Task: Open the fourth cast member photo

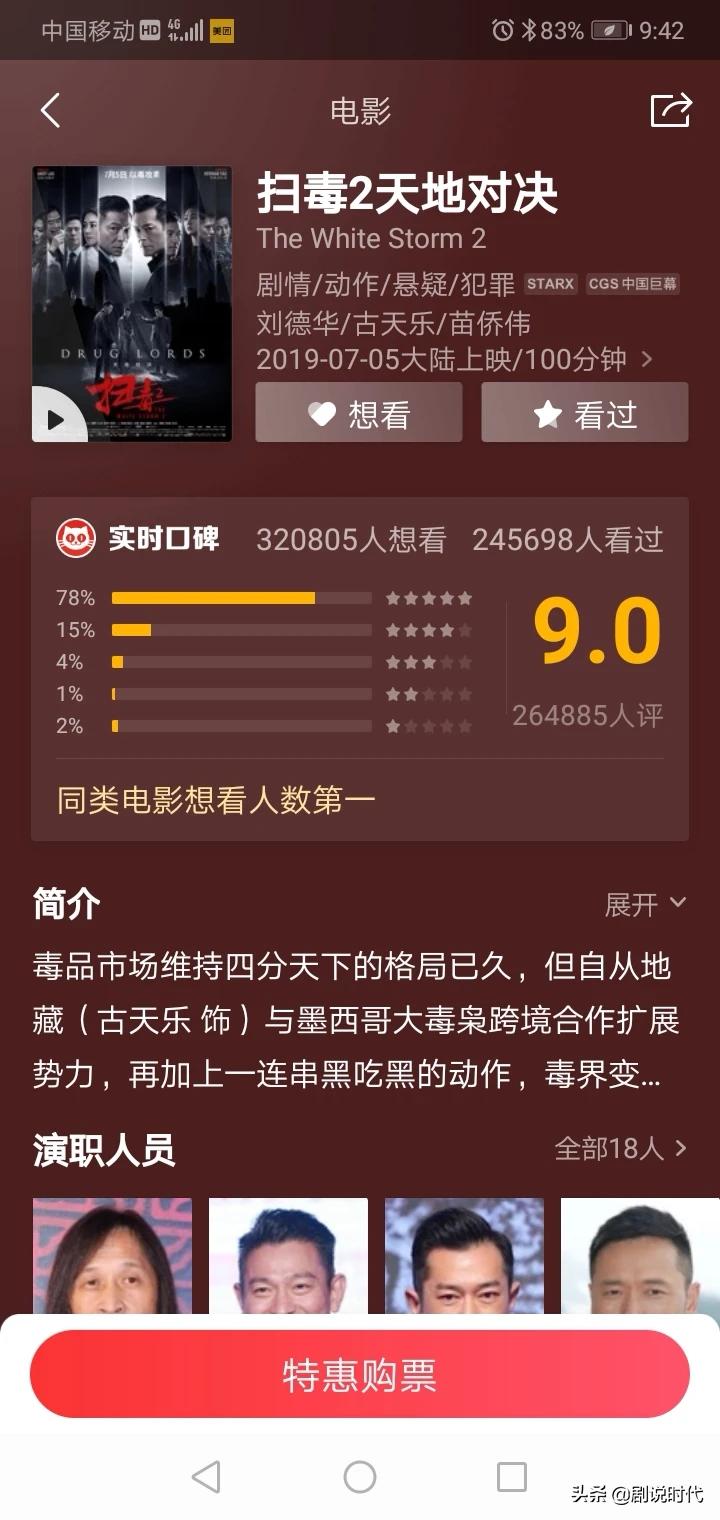Action: click(640, 1256)
